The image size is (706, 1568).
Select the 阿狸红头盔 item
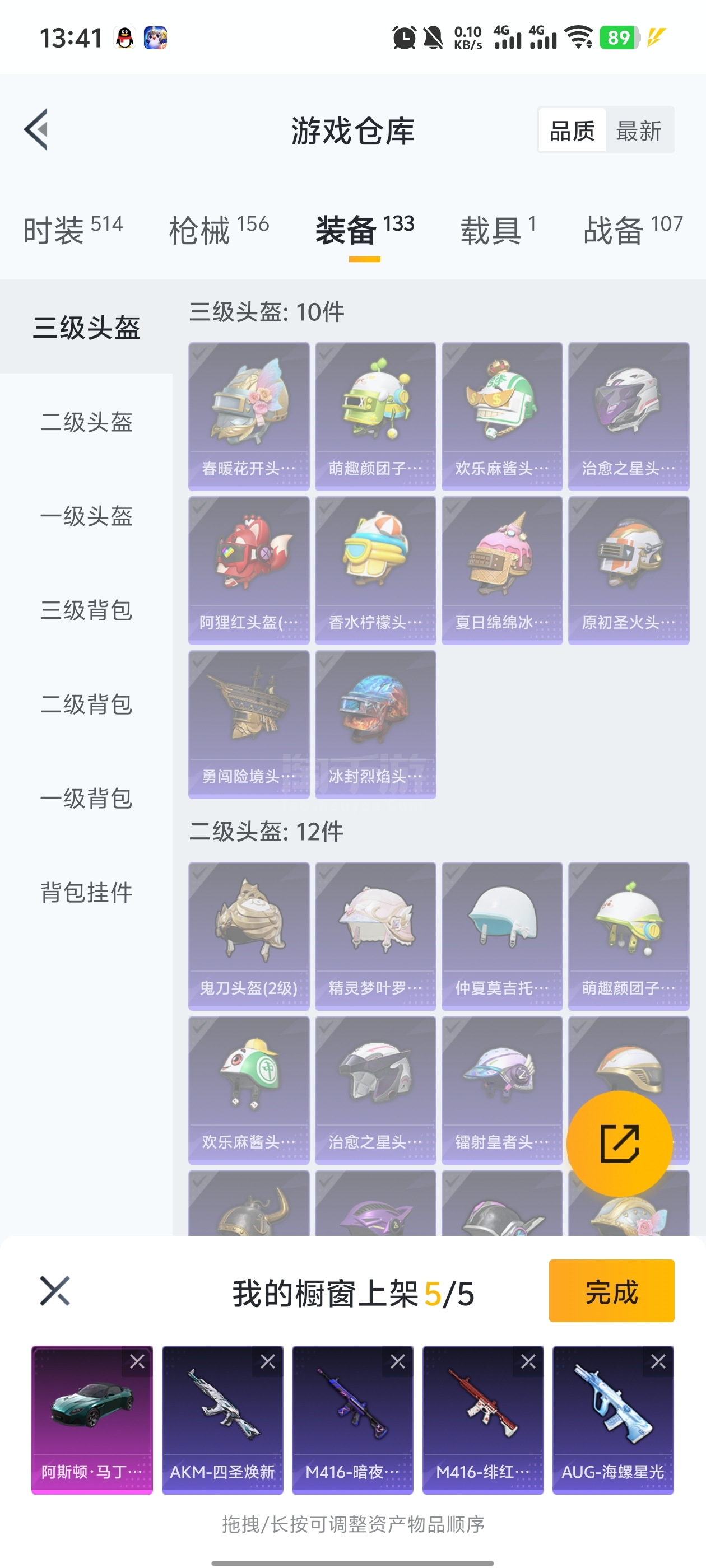[249, 570]
